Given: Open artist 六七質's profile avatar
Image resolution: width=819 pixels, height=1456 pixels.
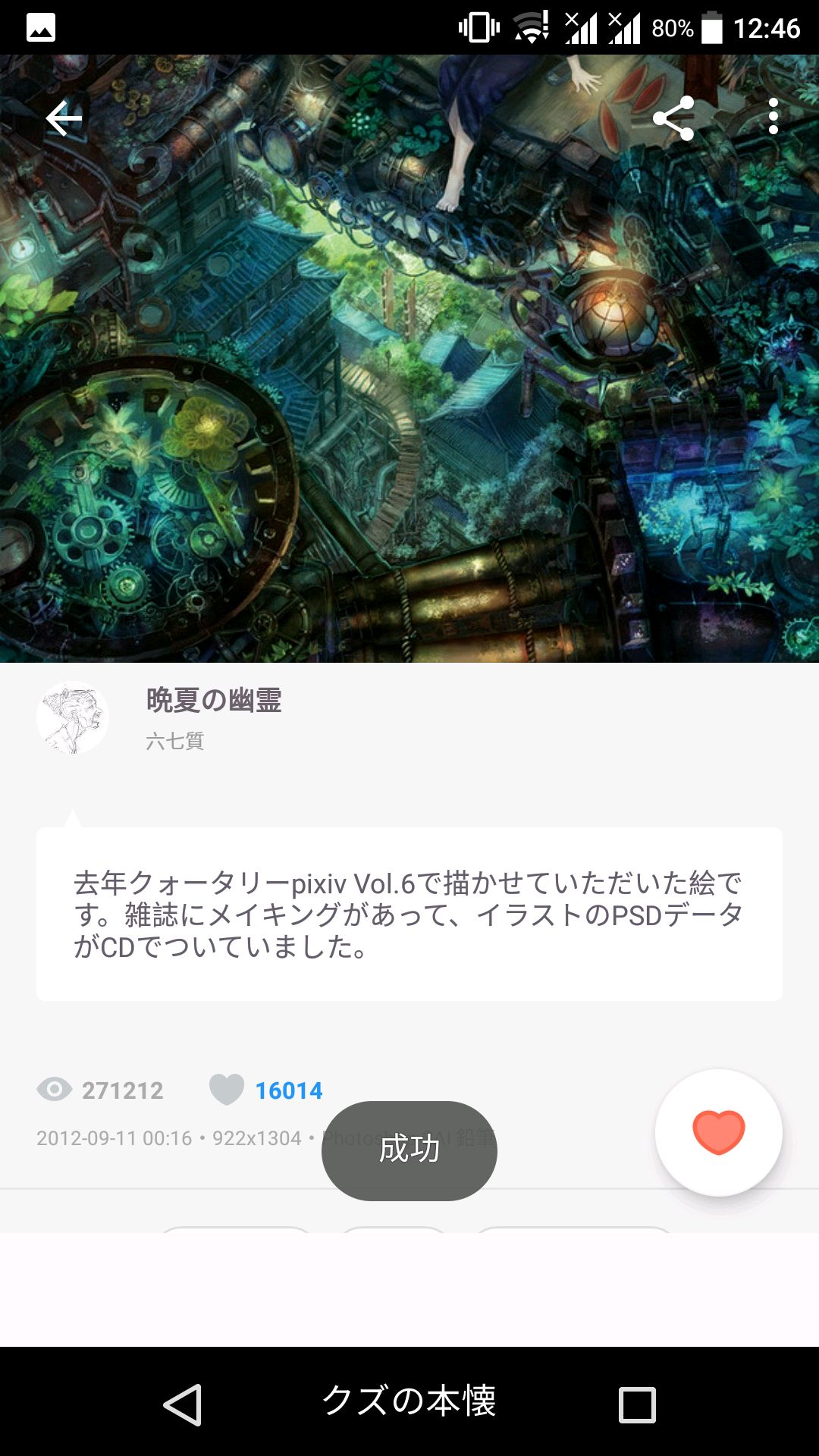Looking at the screenshot, I should pos(73,717).
